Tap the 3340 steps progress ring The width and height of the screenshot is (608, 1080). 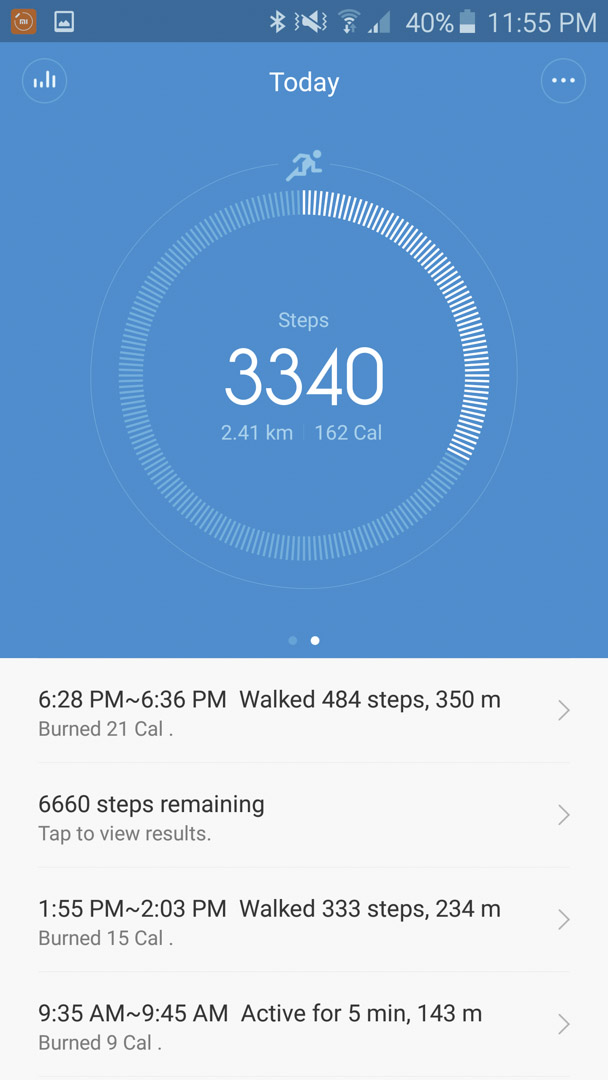tap(304, 375)
